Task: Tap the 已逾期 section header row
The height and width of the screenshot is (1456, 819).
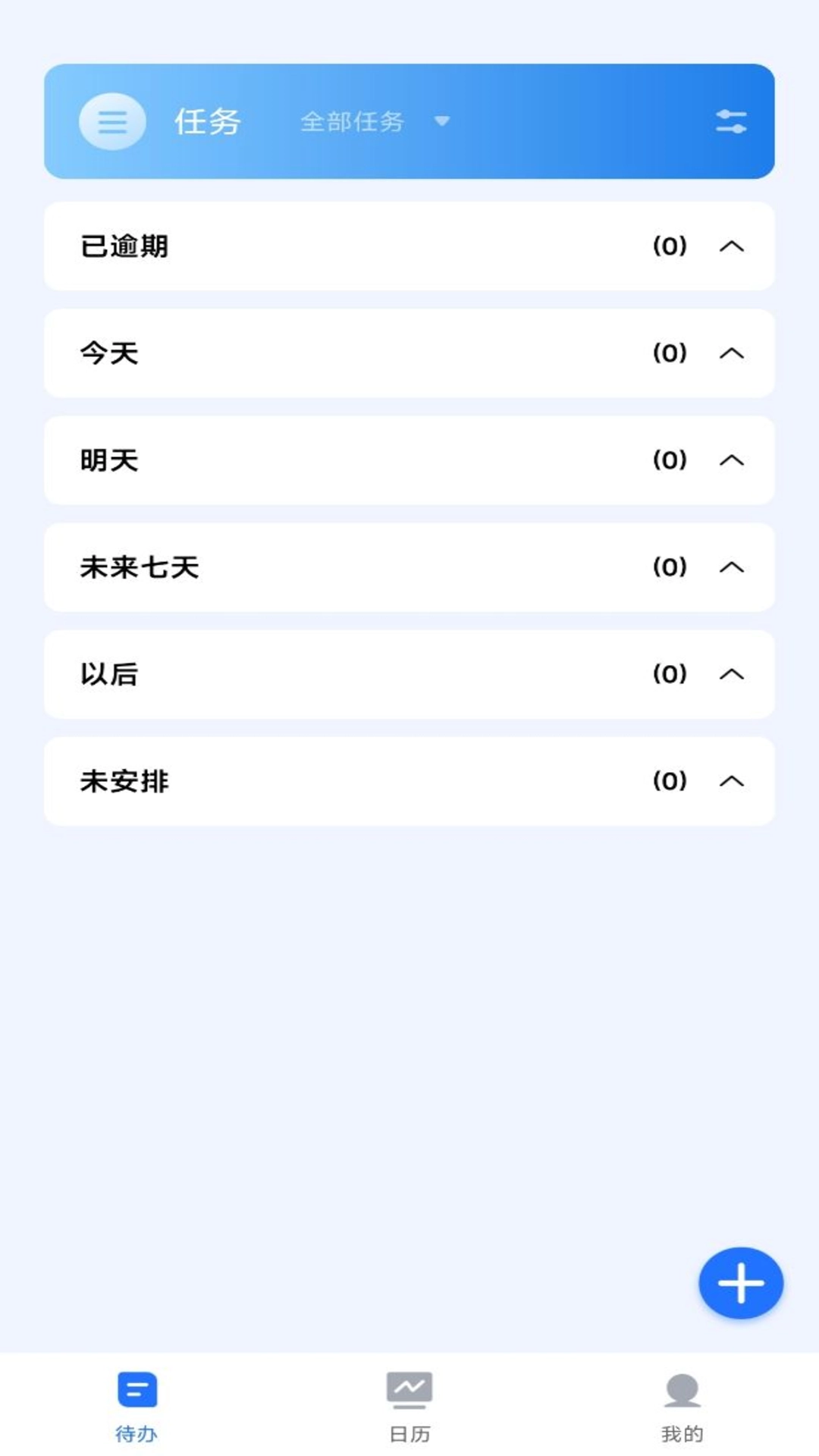Action: click(409, 246)
